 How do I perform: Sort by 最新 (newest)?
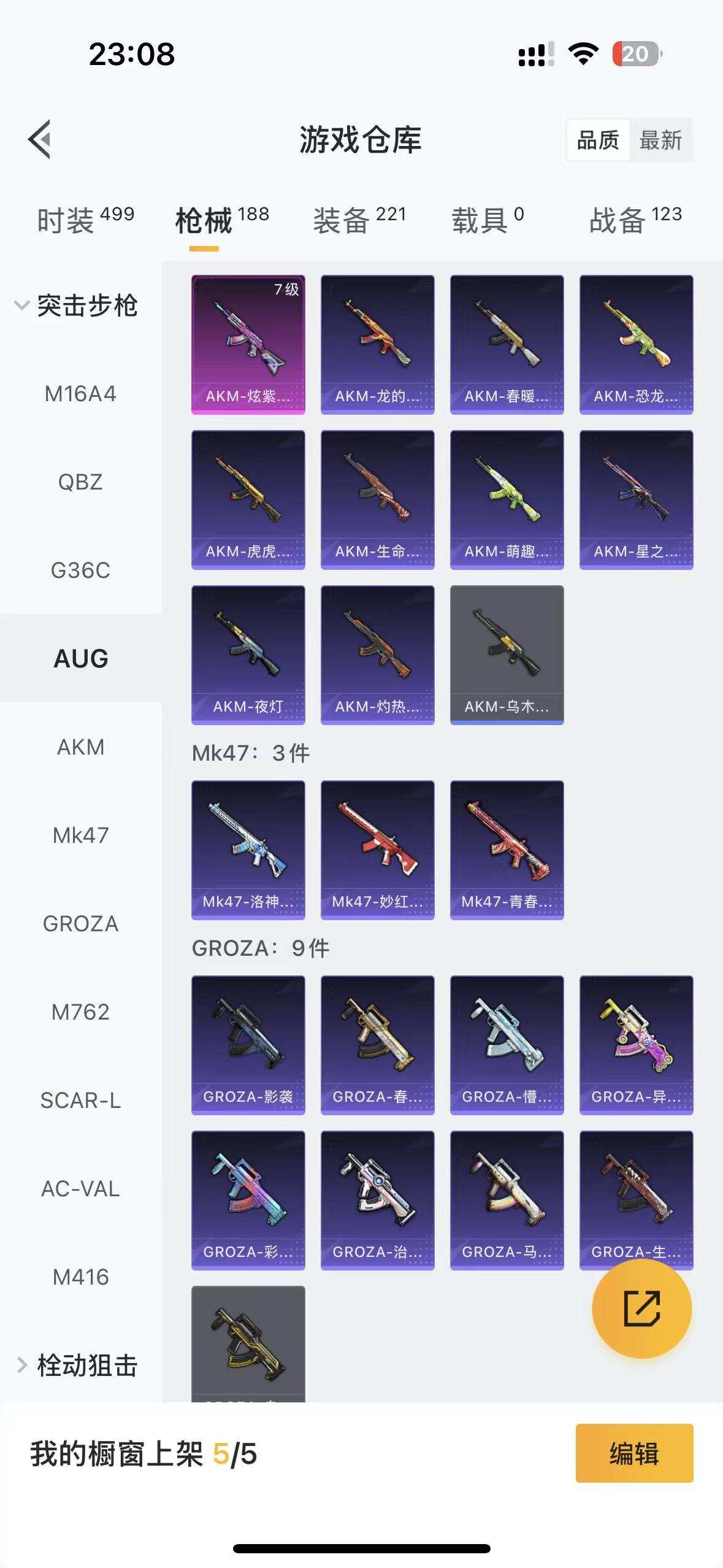(x=660, y=140)
